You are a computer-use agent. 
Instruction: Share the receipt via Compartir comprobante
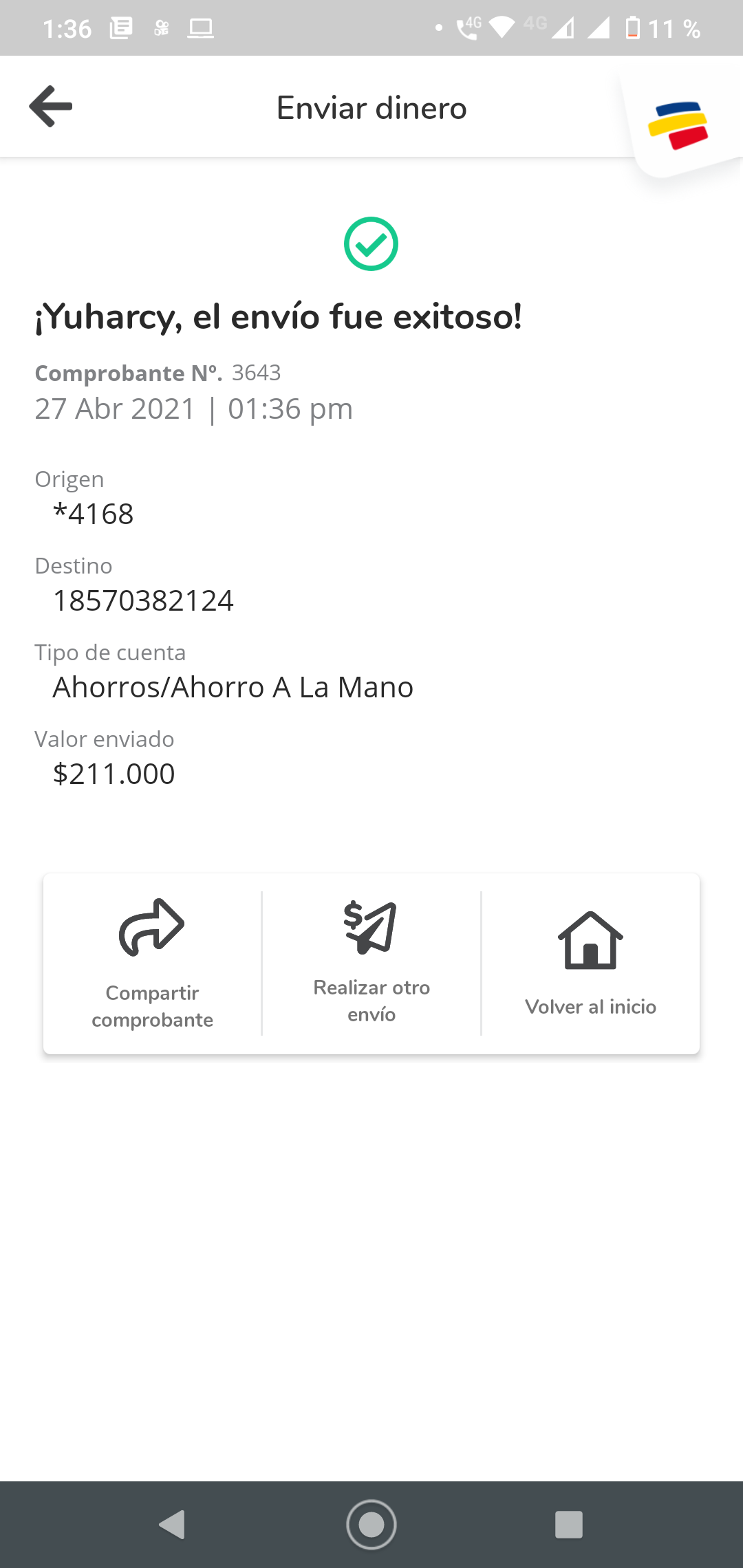coord(152,963)
